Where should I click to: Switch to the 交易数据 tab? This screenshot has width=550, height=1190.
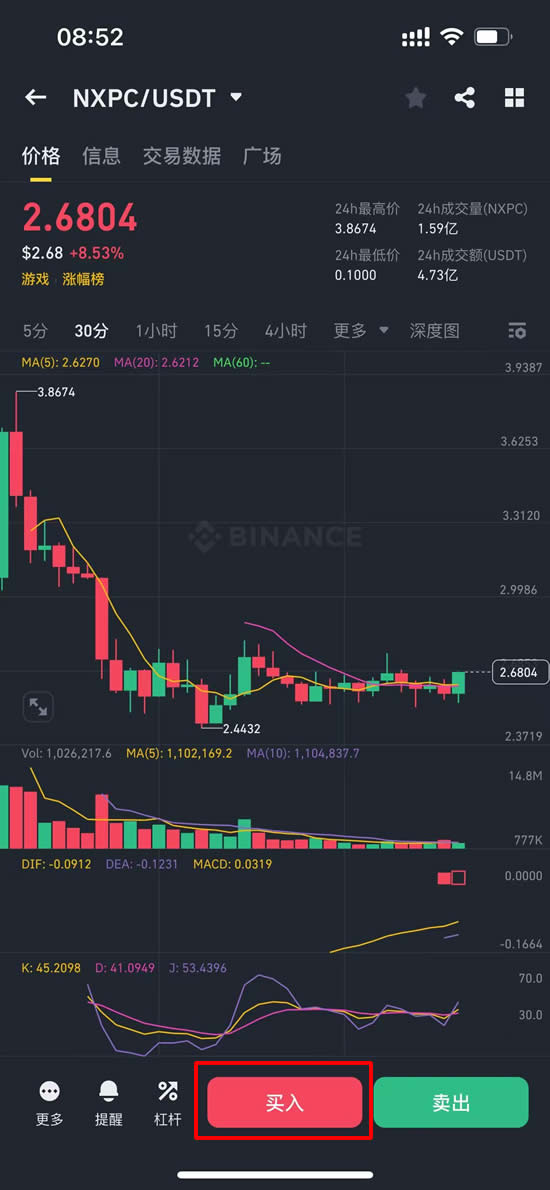(x=182, y=156)
